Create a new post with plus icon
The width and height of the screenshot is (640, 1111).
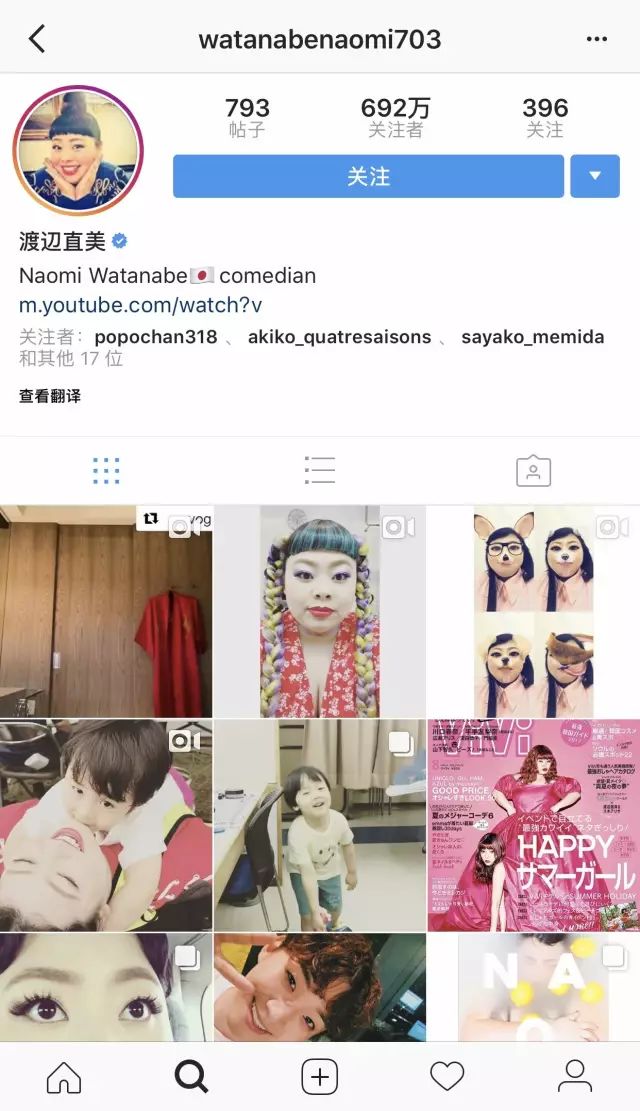pyautogui.click(x=320, y=1076)
